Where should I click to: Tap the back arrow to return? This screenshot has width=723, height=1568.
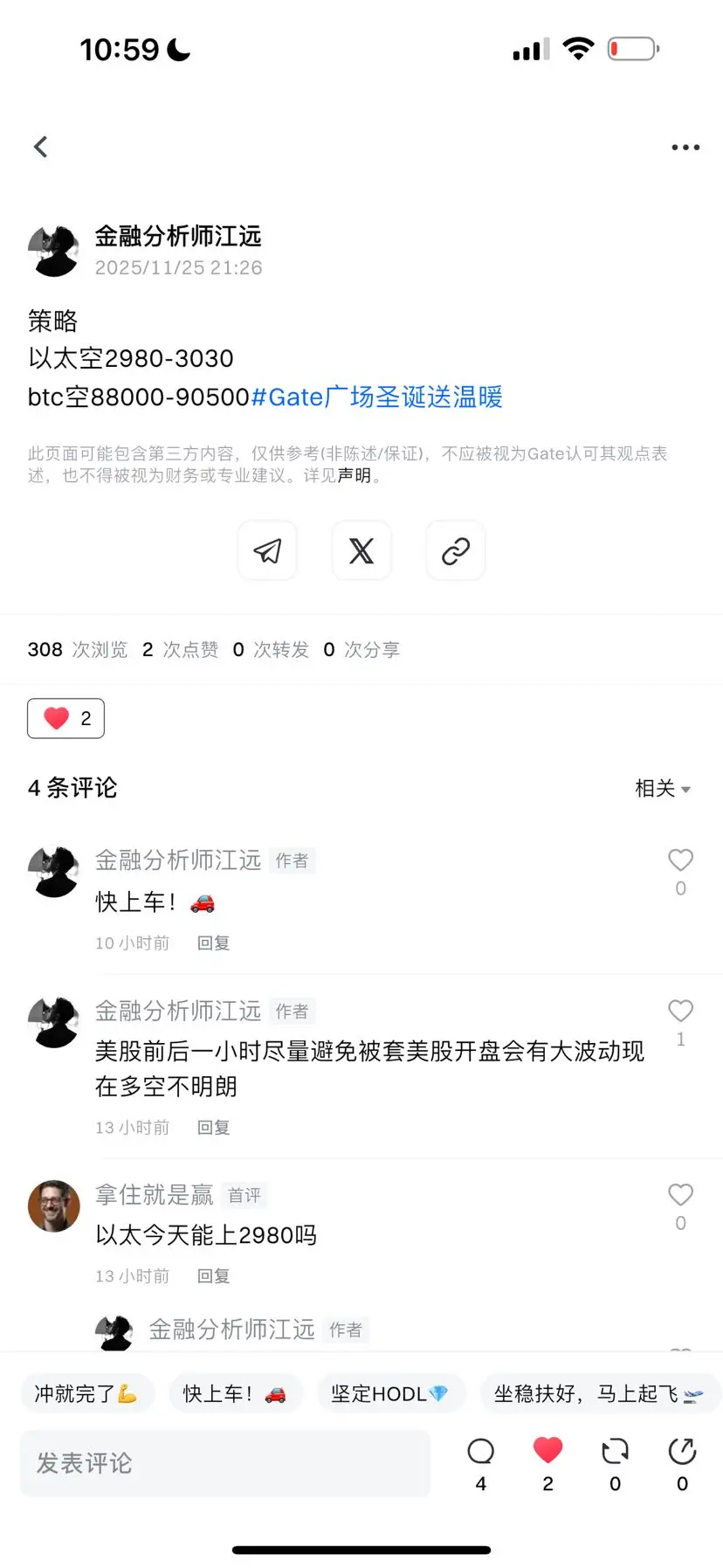point(41,147)
